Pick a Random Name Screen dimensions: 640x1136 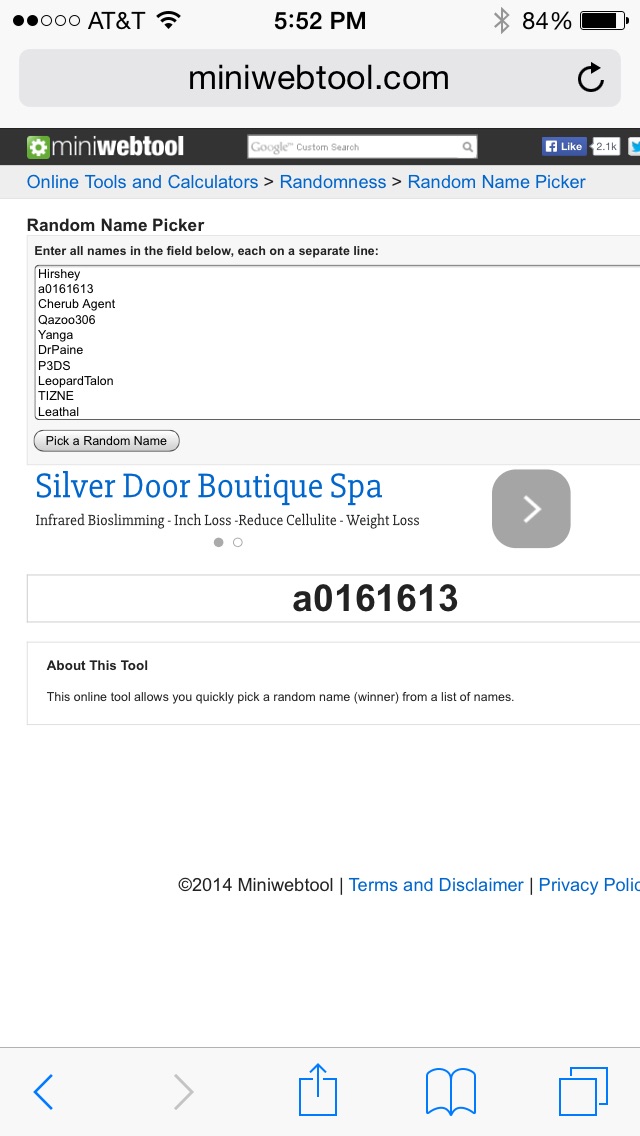(106, 441)
